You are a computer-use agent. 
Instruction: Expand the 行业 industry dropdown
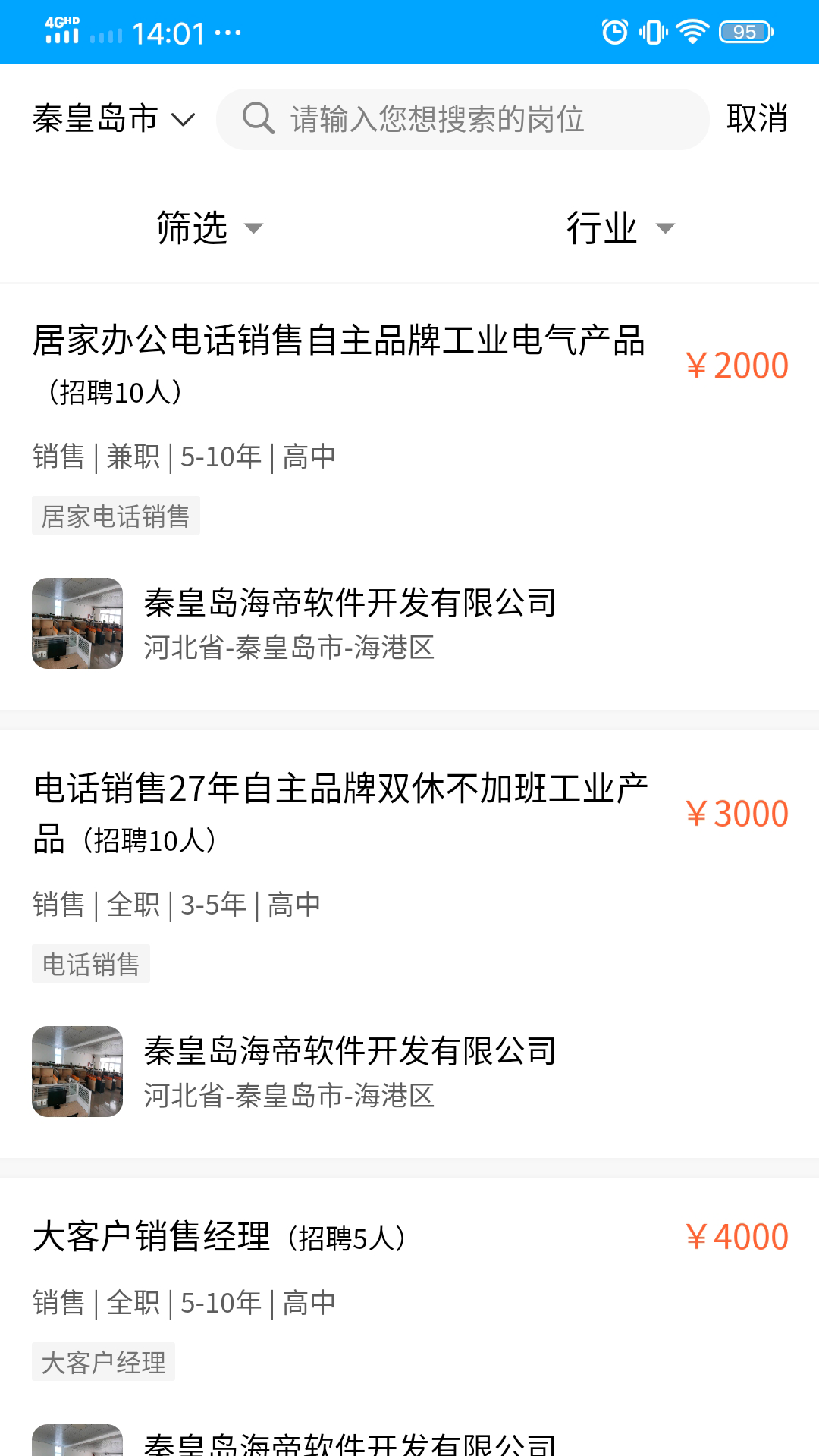point(619,227)
